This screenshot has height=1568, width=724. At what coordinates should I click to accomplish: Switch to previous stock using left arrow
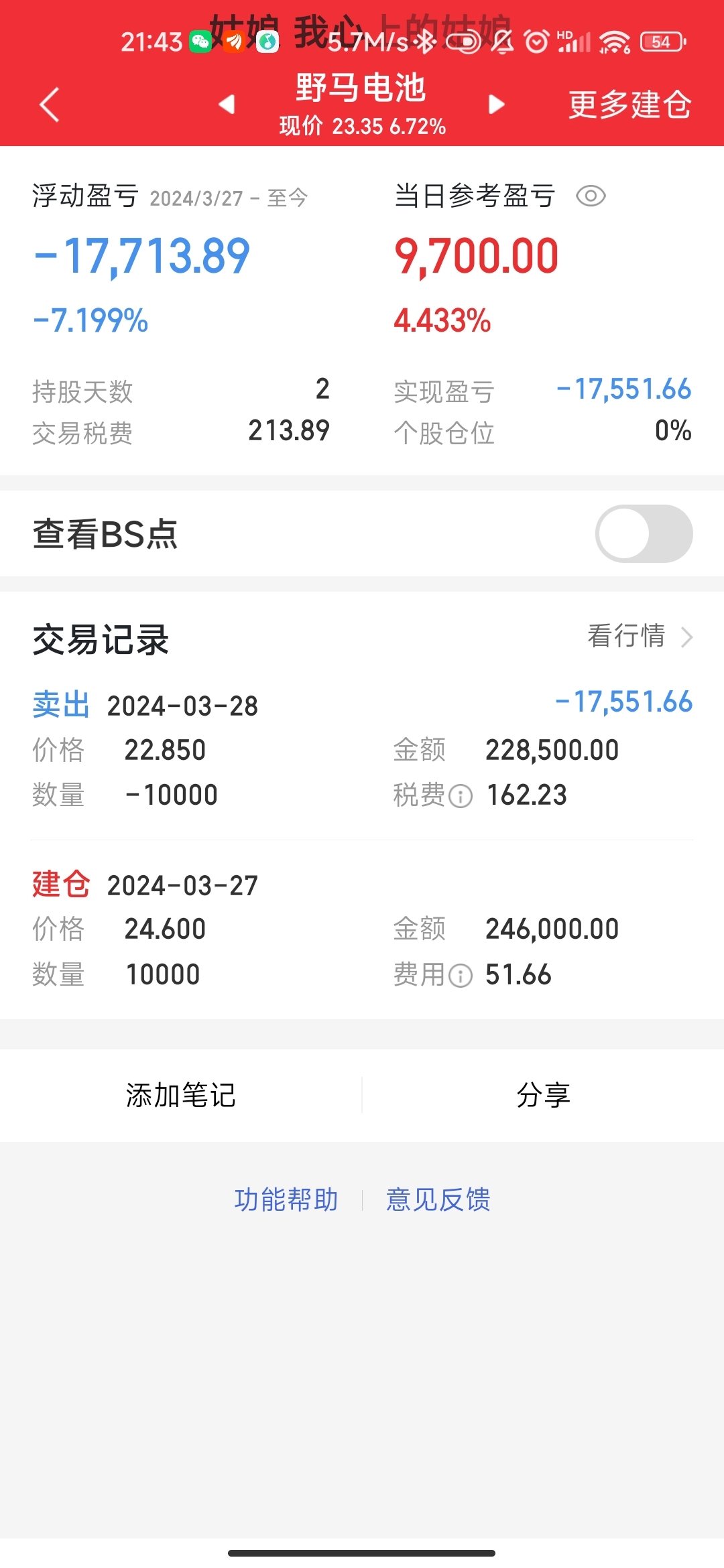pyautogui.click(x=225, y=105)
